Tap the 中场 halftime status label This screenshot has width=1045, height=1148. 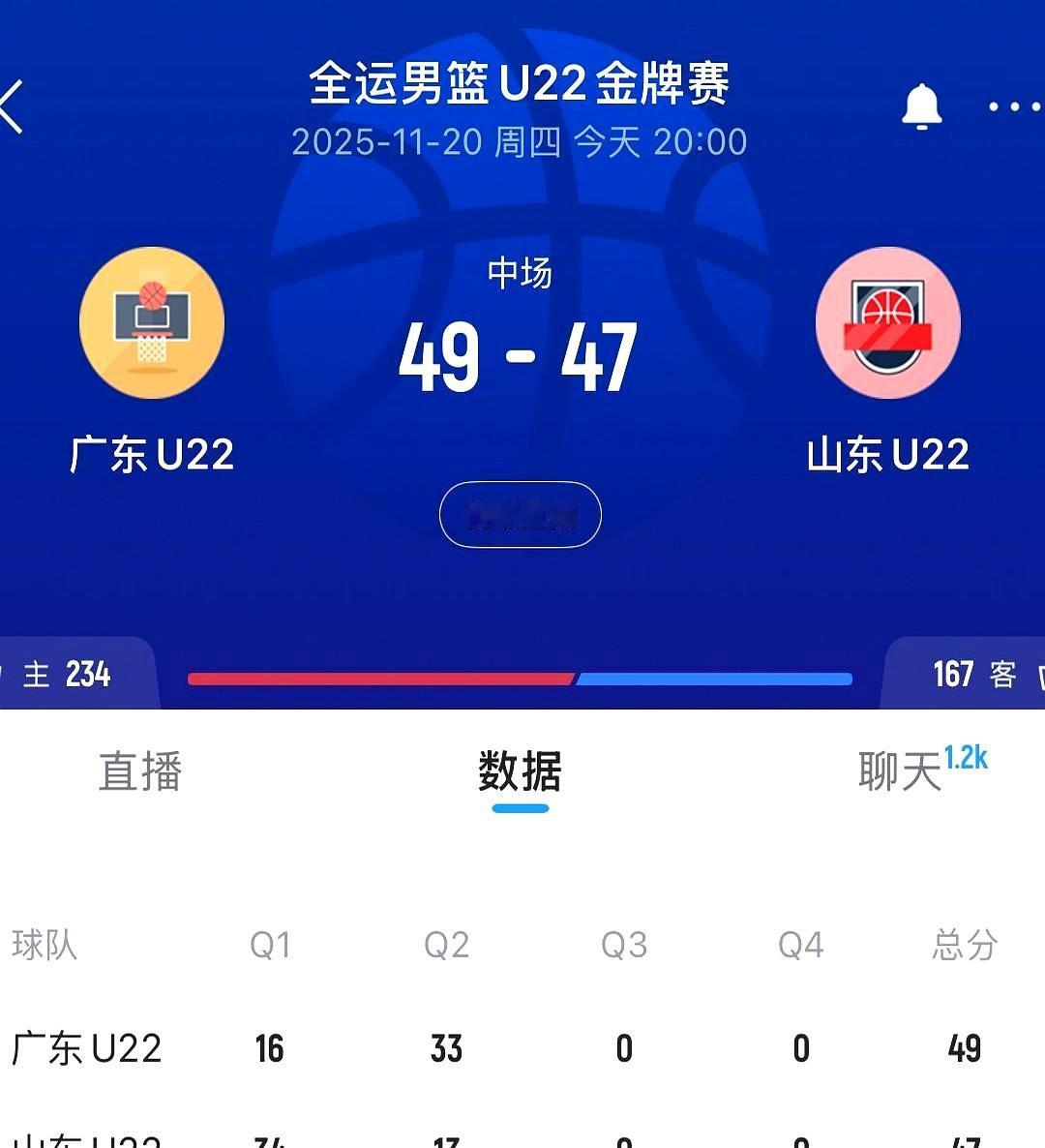pyautogui.click(x=521, y=273)
